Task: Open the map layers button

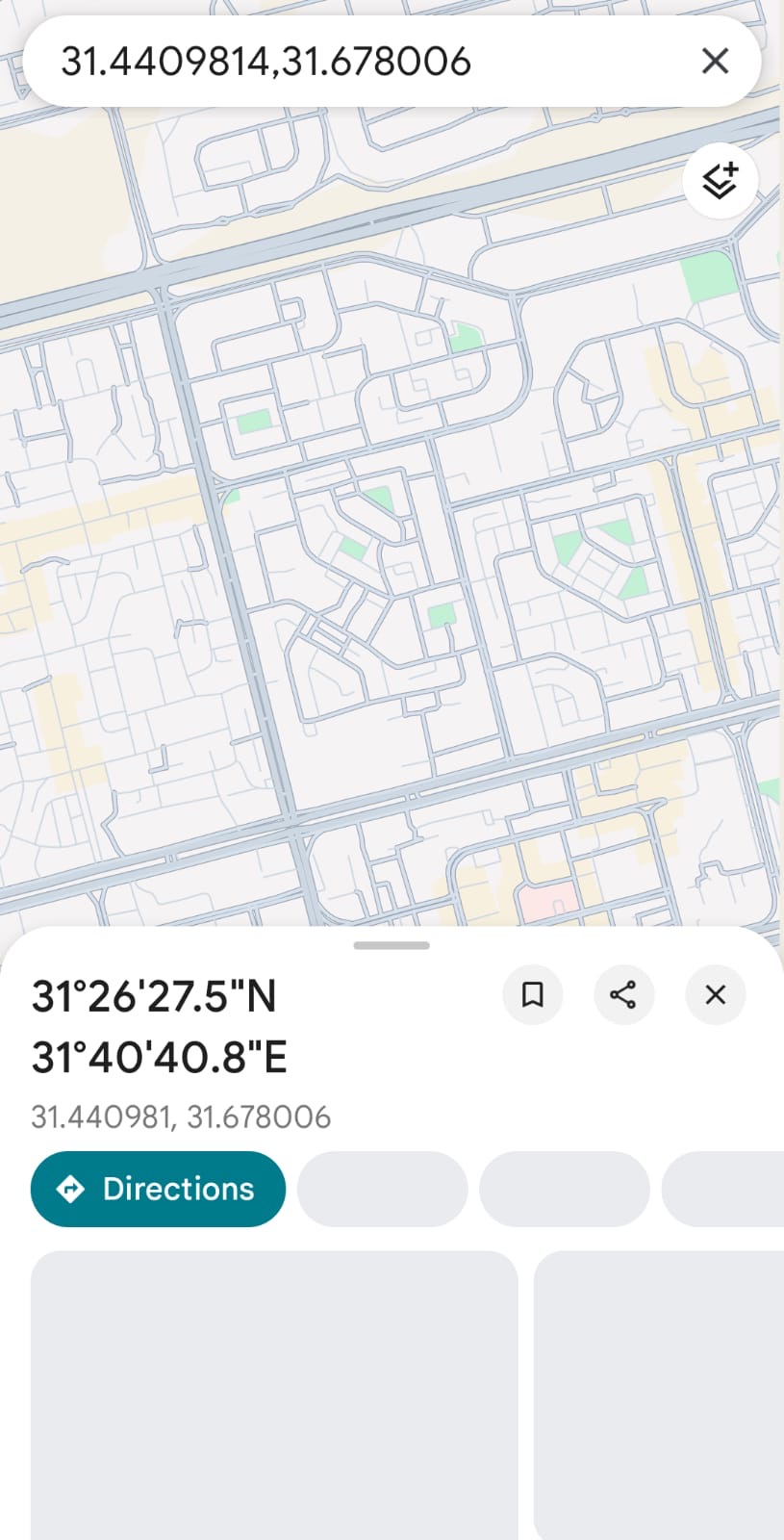Action: tap(720, 180)
